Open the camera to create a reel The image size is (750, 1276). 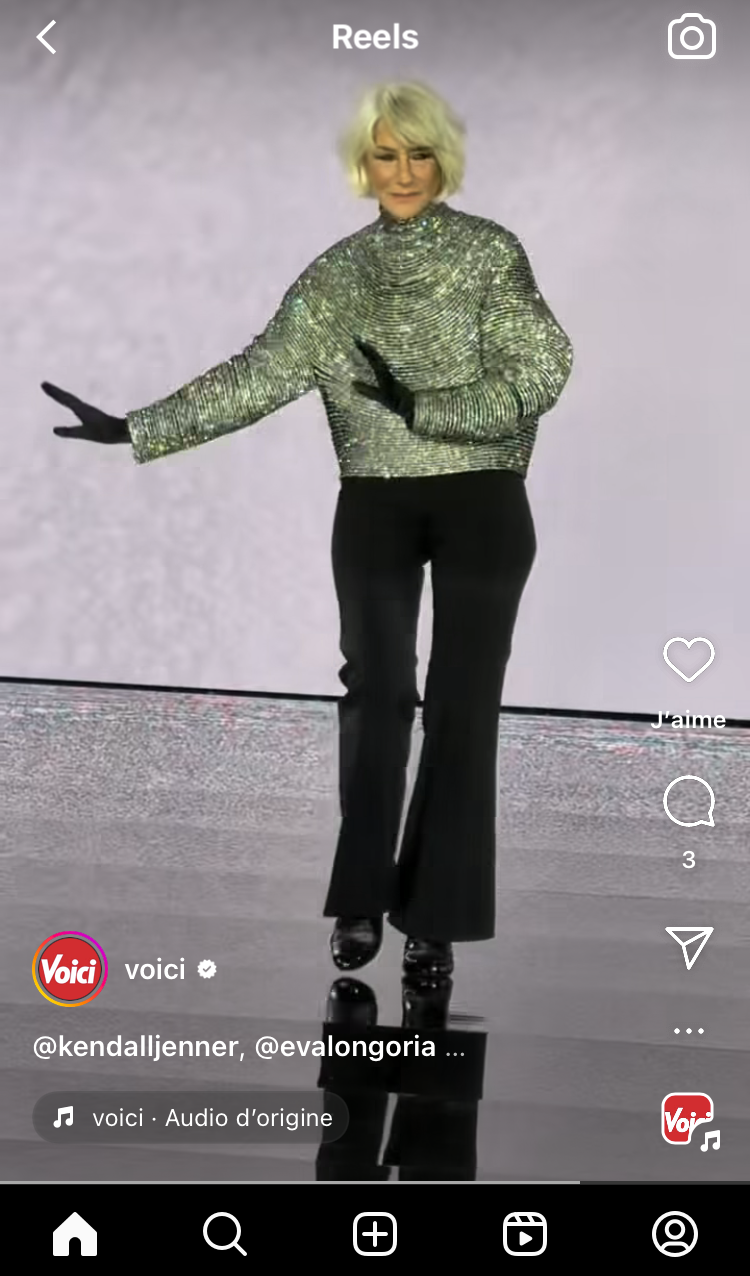pos(691,38)
